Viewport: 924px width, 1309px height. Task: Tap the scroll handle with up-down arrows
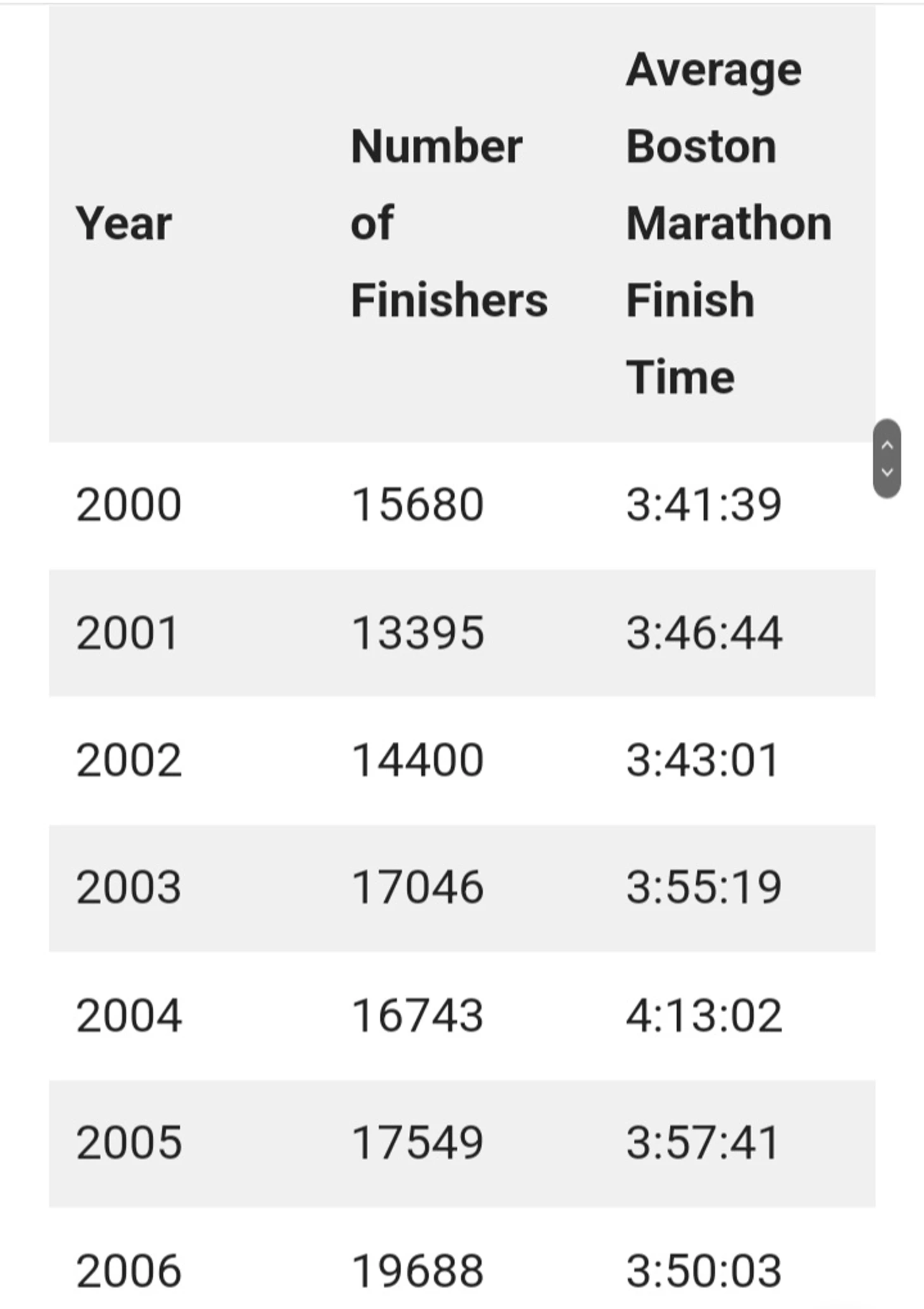[x=886, y=458]
